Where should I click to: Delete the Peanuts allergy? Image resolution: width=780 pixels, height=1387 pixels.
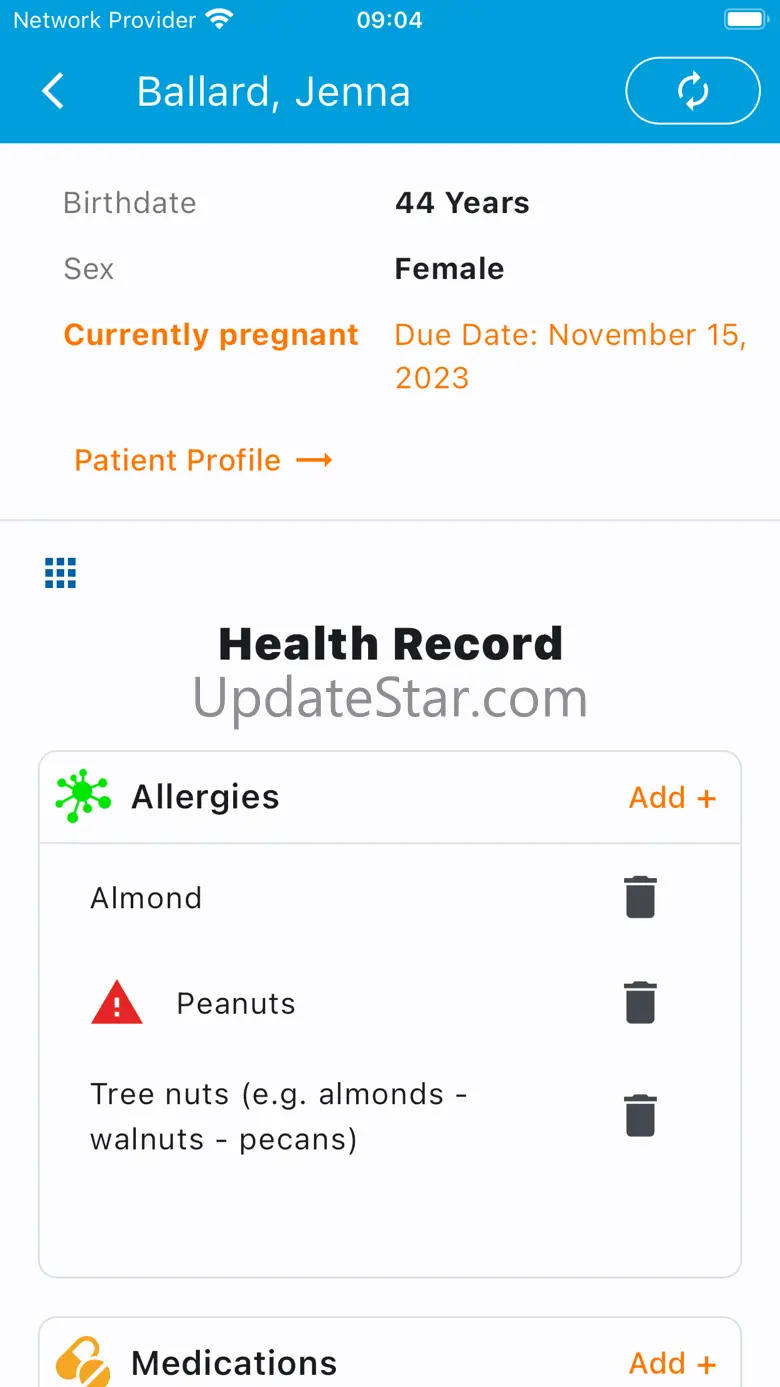tap(640, 1002)
